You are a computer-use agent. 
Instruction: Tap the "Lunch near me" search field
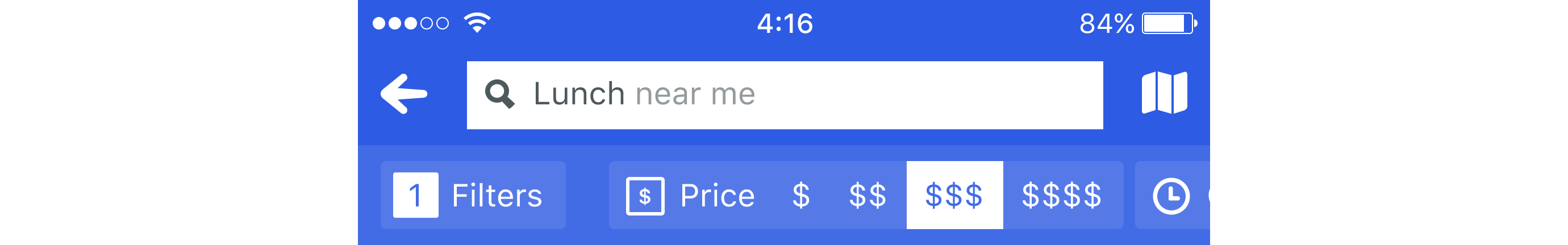coord(784,95)
